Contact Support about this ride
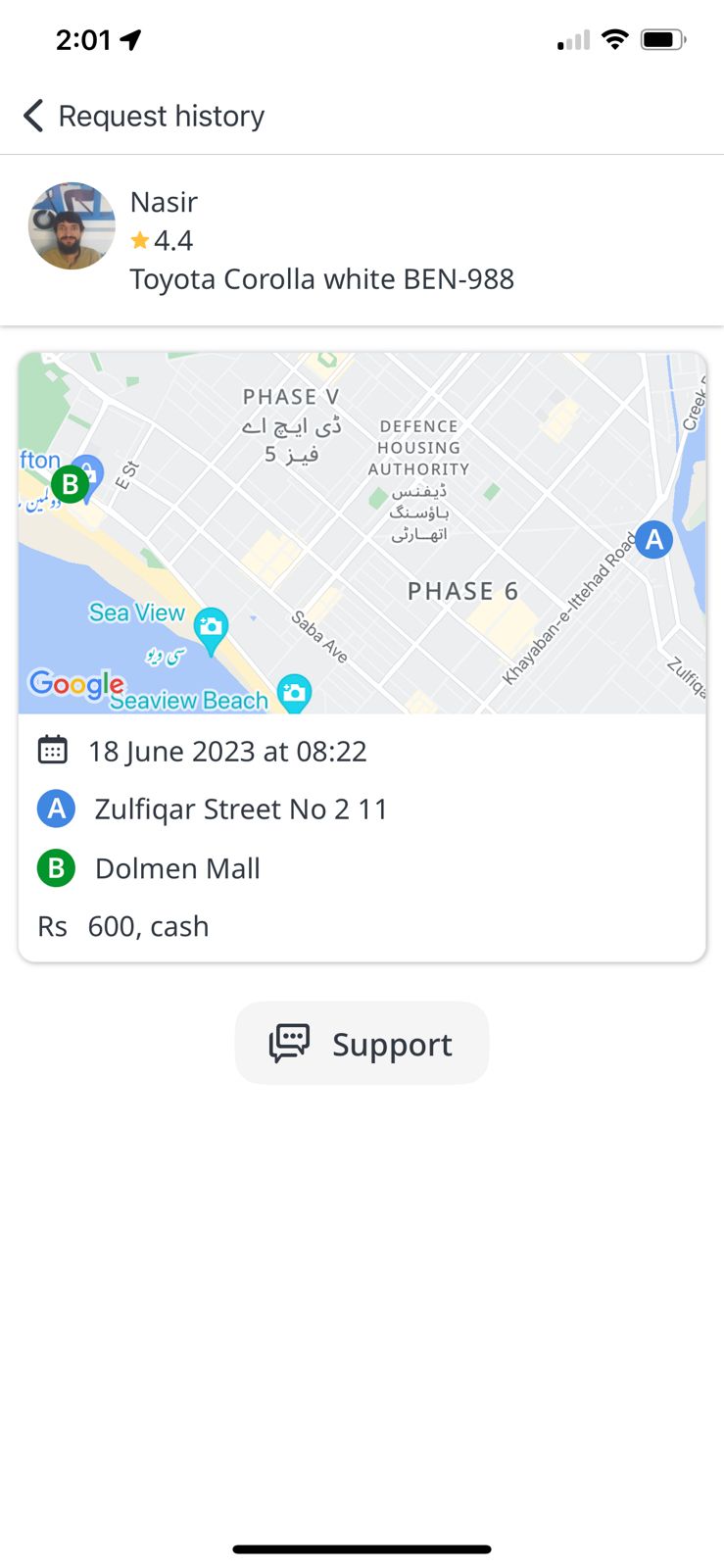 pyautogui.click(x=362, y=1044)
